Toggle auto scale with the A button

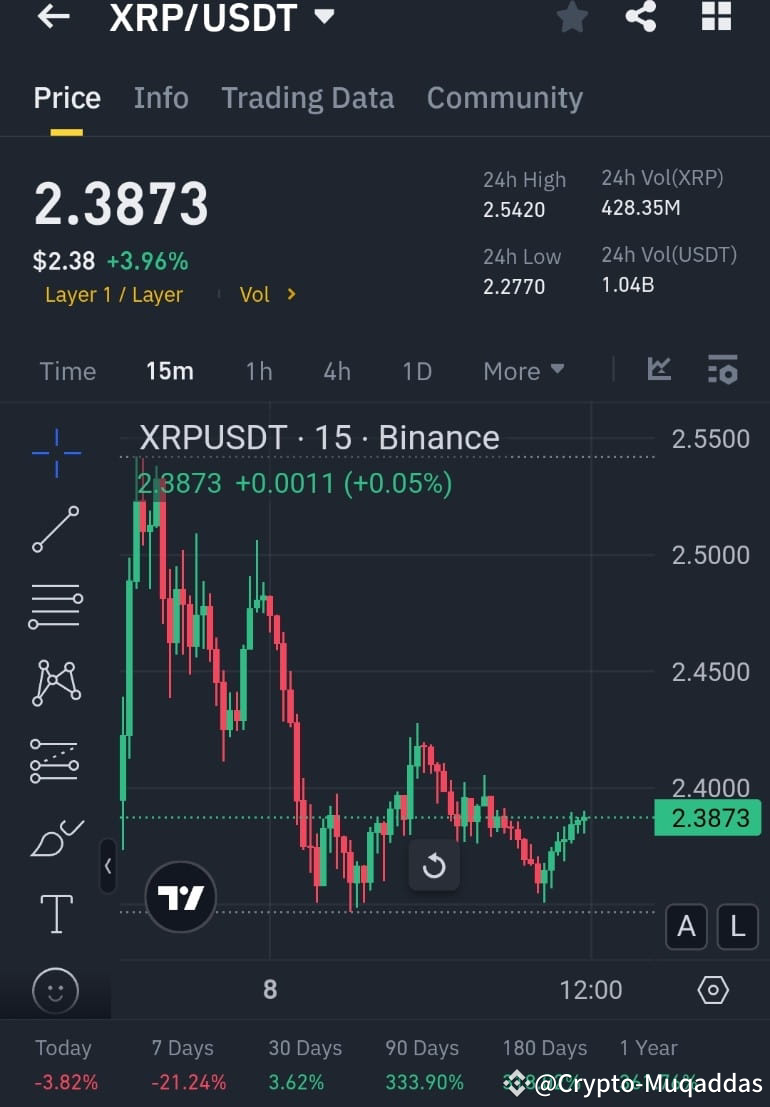pos(686,927)
